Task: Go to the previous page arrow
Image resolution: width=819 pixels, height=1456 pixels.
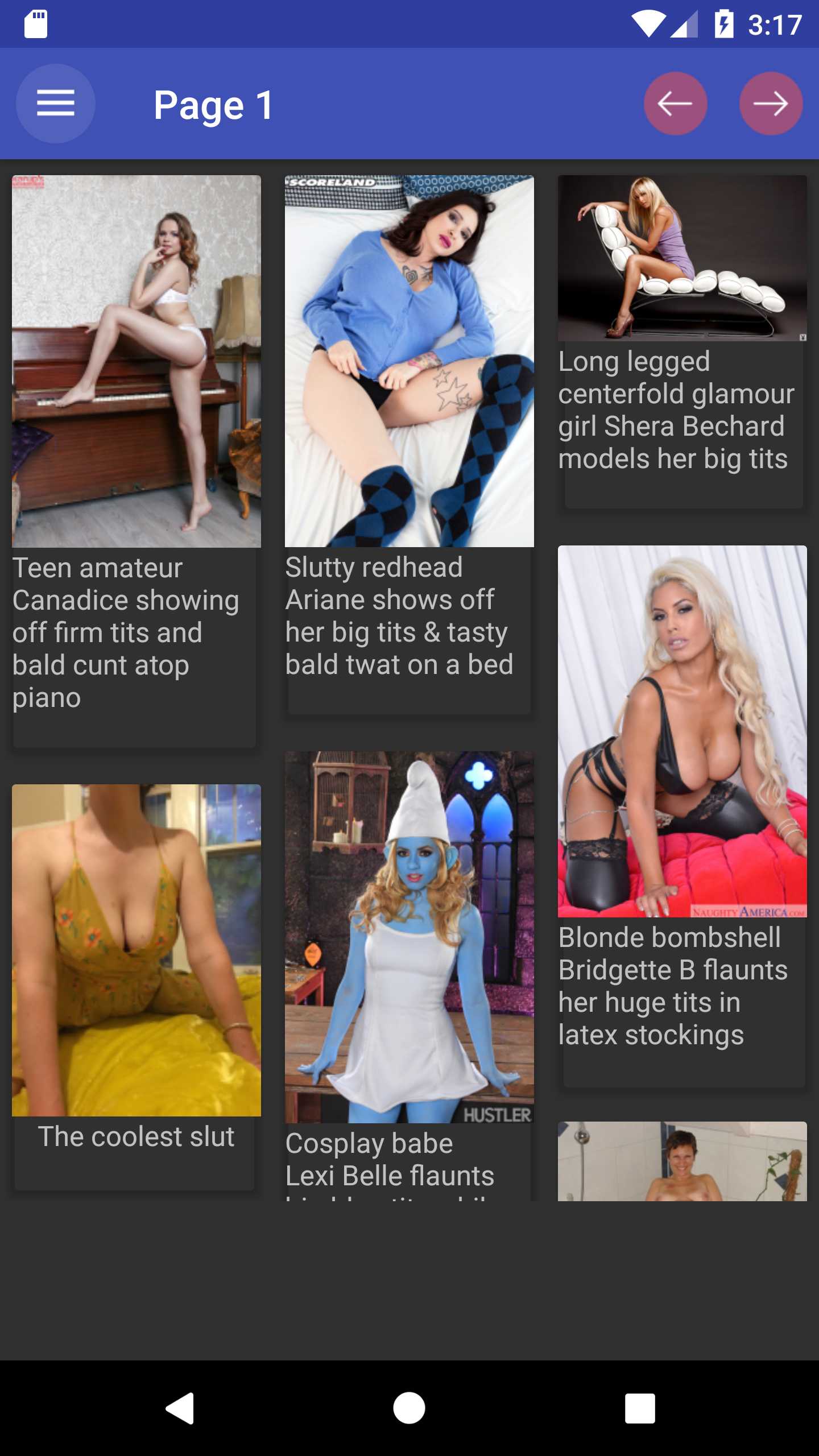Action: tap(675, 104)
